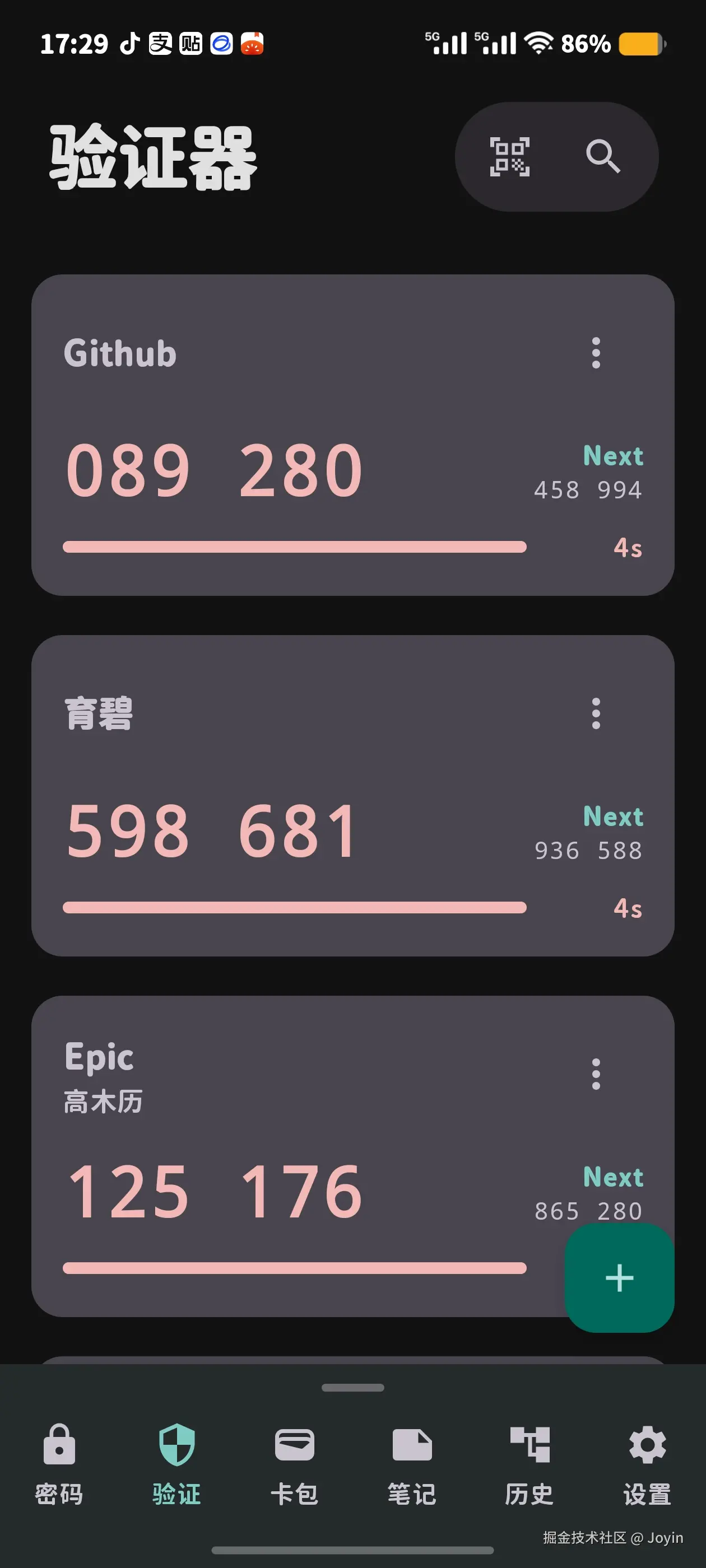Open the Epic card options menu
Viewport: 706px width, 1568px height.
[596, 1073]
